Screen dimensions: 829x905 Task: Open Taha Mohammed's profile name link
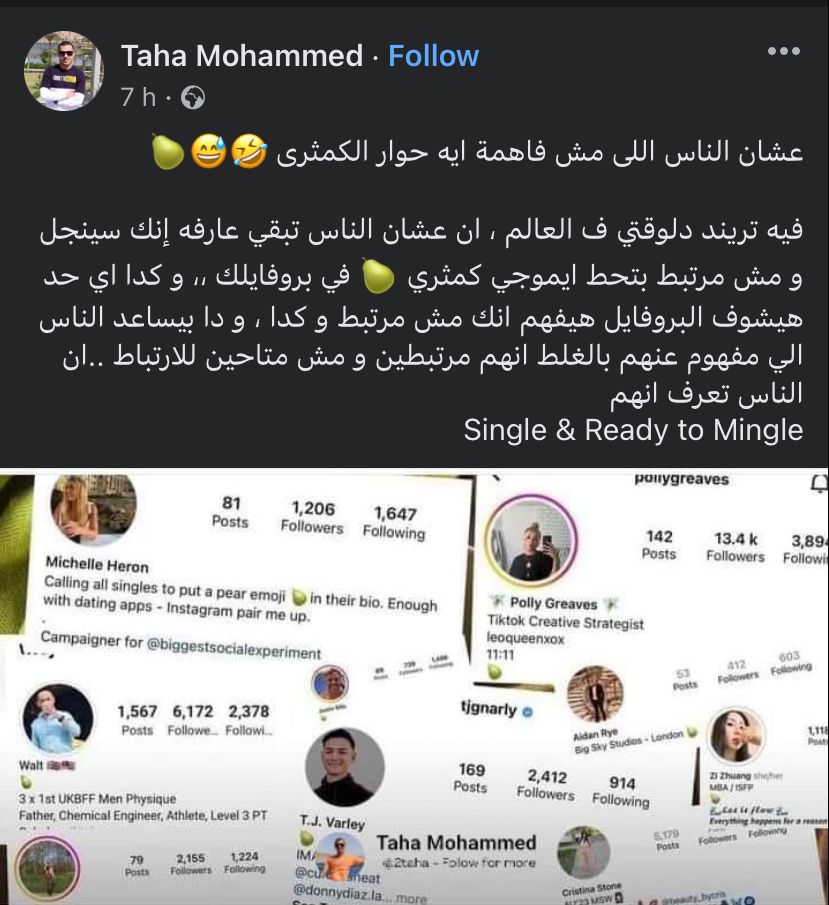click(241, 56)
